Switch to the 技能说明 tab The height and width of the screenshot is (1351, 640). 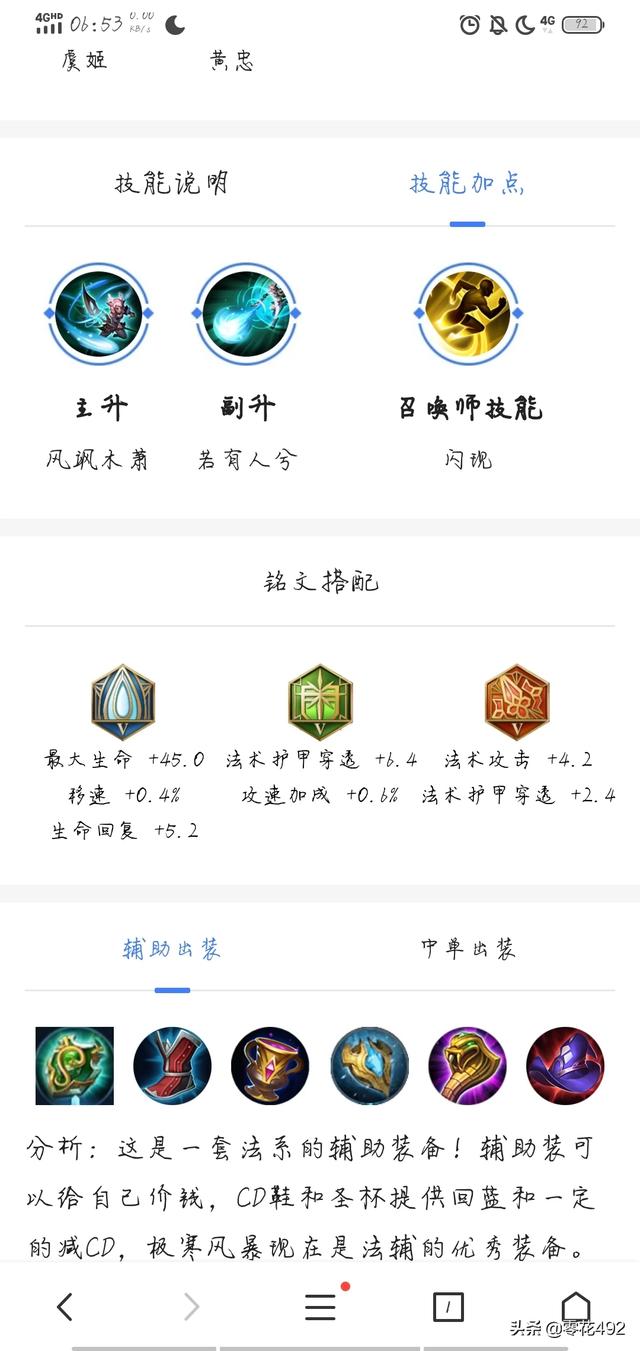[x=172, y=183]
